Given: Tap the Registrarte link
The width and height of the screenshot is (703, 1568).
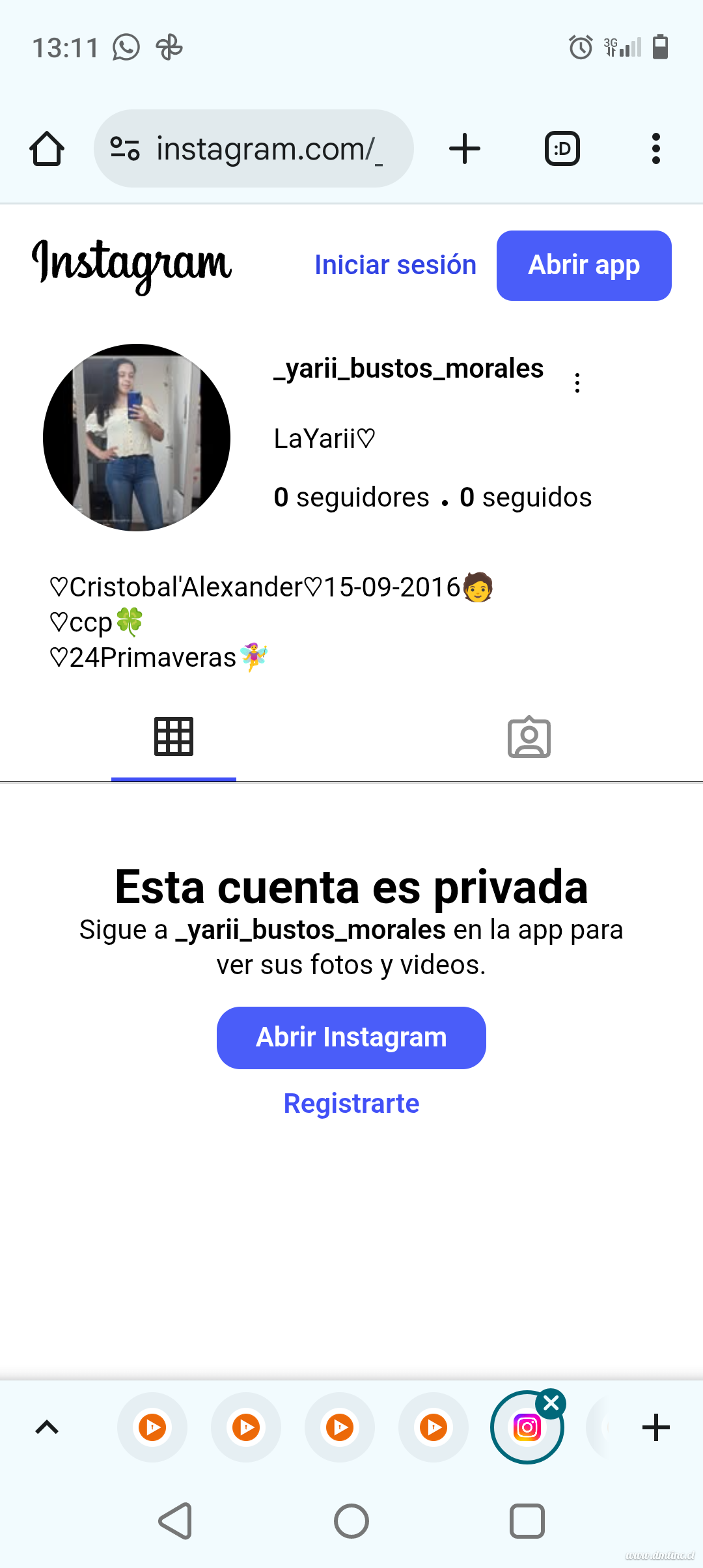Looking at the screenshot, I should 351,1104.
